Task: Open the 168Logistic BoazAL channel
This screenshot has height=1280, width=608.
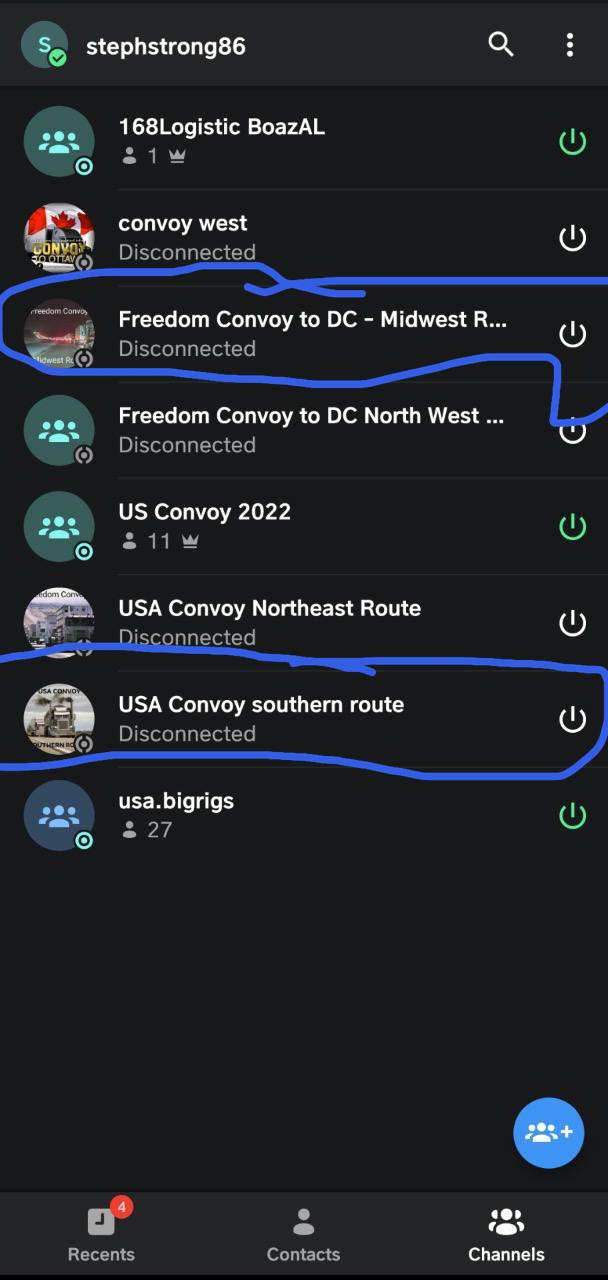Action: [304, 141]
